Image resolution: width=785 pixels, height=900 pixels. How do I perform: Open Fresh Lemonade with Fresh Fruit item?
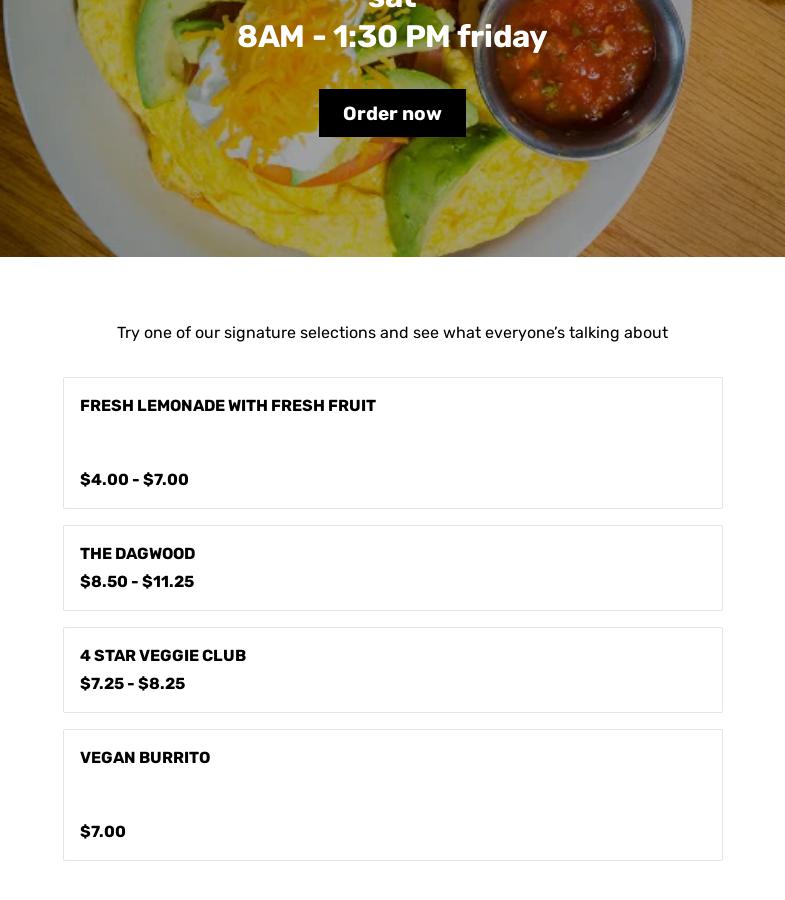tap(392, 442)
